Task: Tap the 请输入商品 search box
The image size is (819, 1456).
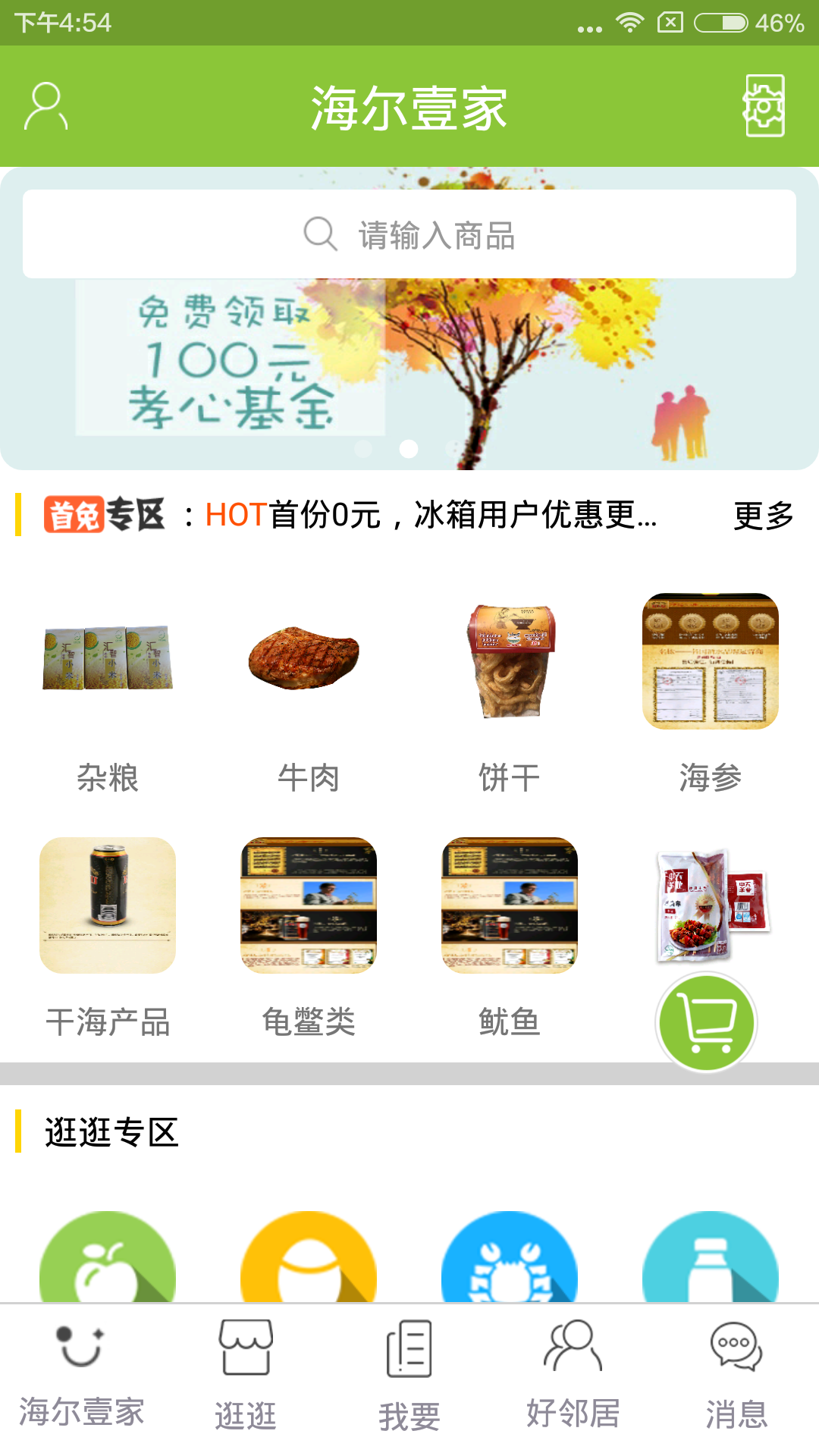Action: [x=409, y=234]
